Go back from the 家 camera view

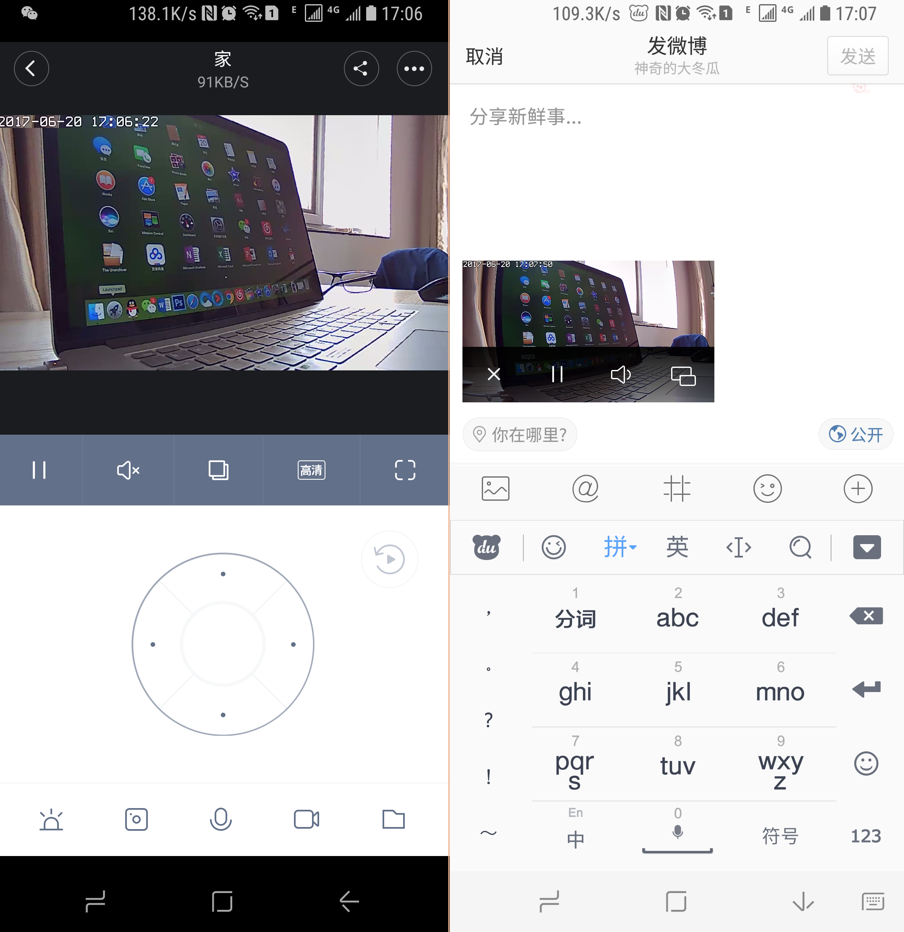(31, 68)
